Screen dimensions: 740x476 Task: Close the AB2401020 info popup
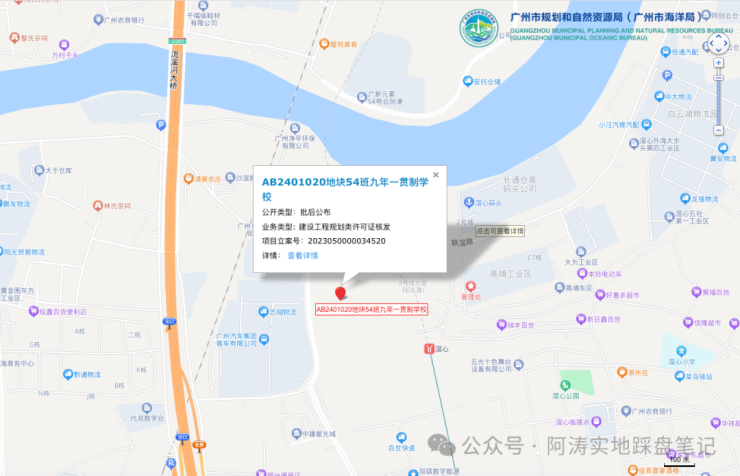coord(435,175)
